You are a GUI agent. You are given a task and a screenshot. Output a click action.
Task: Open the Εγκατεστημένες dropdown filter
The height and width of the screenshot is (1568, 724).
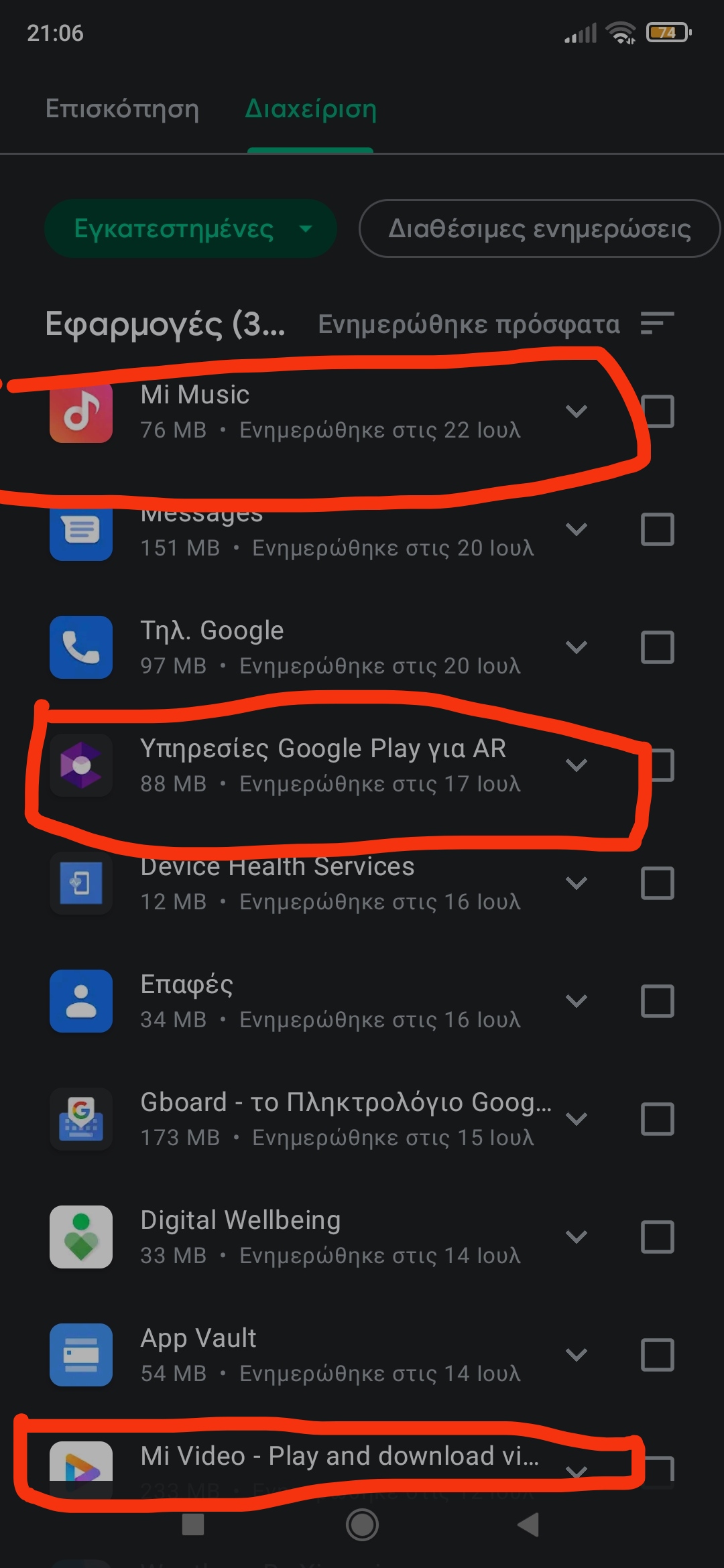[x=190, y=229]
